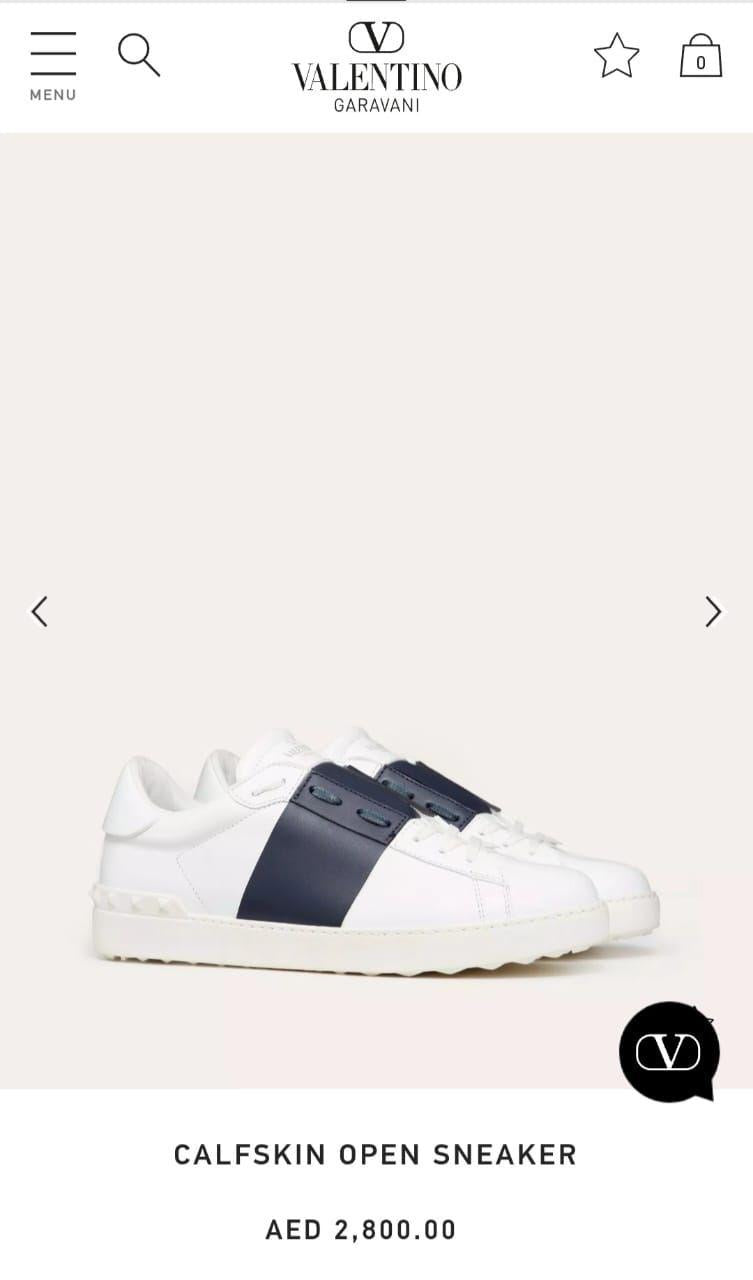
Task: Open the Valentino chat bubble
Action: (x=669, y=1051)
